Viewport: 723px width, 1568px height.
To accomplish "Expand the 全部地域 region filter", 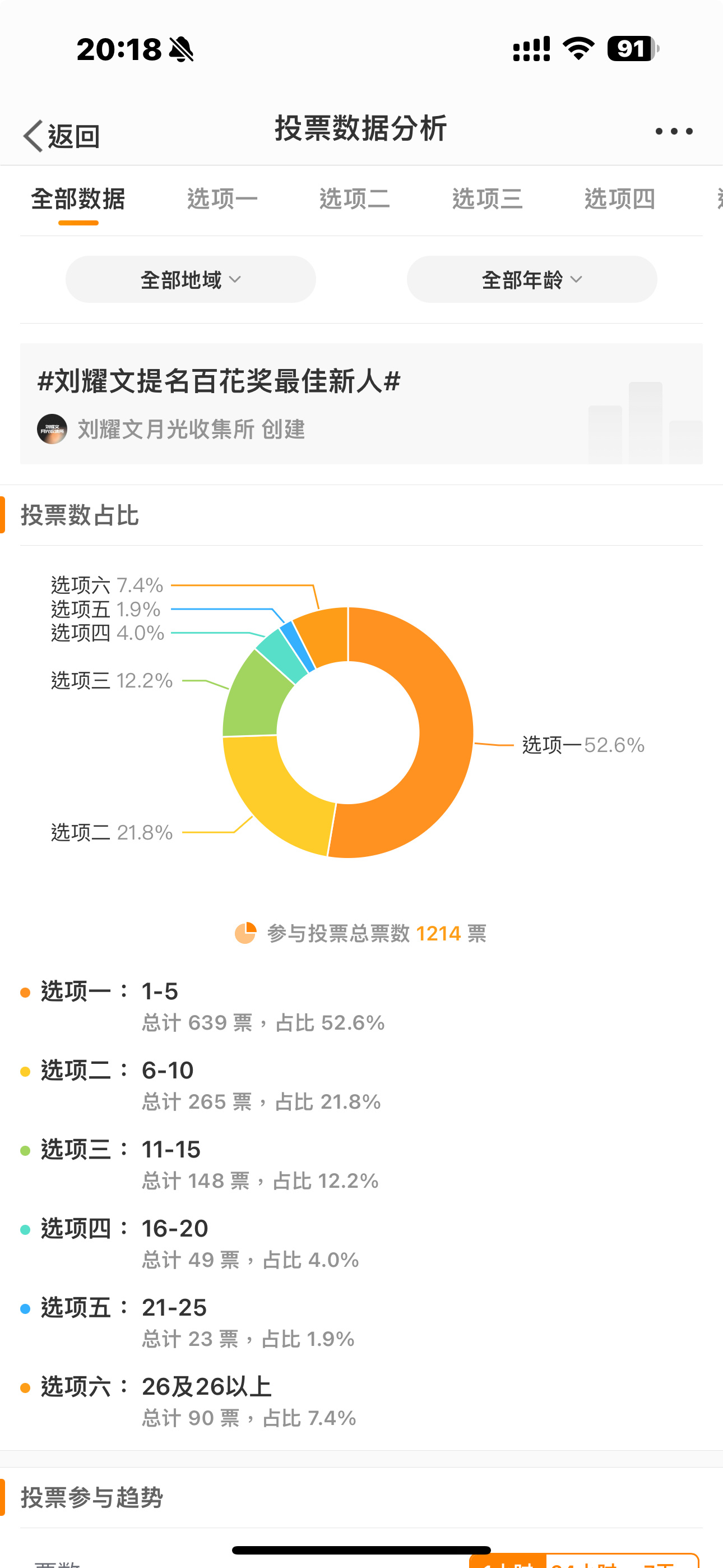I will point(191,279).
